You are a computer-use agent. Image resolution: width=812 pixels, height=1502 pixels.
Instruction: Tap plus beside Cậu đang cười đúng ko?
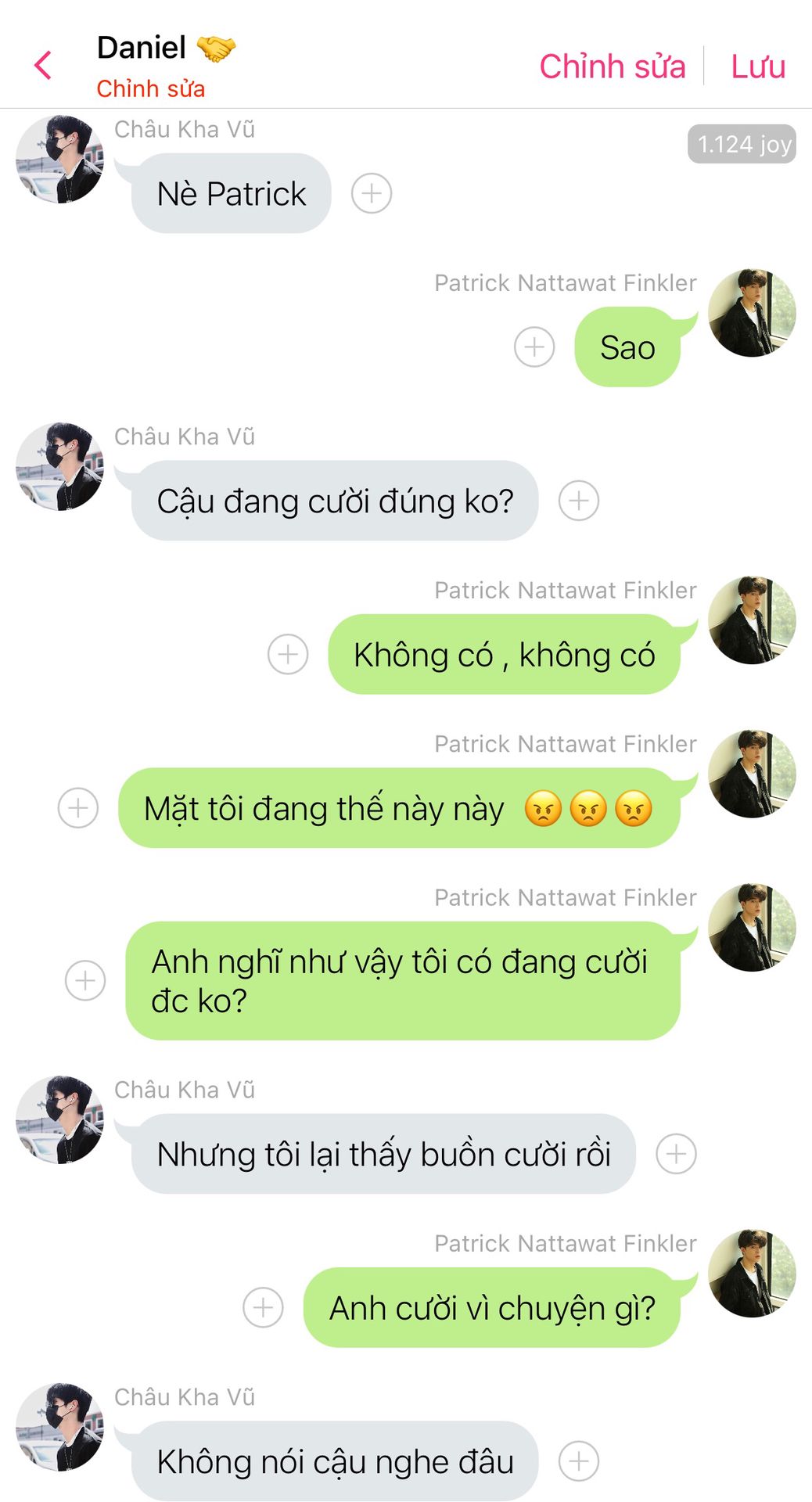click(x=579, y=501)
